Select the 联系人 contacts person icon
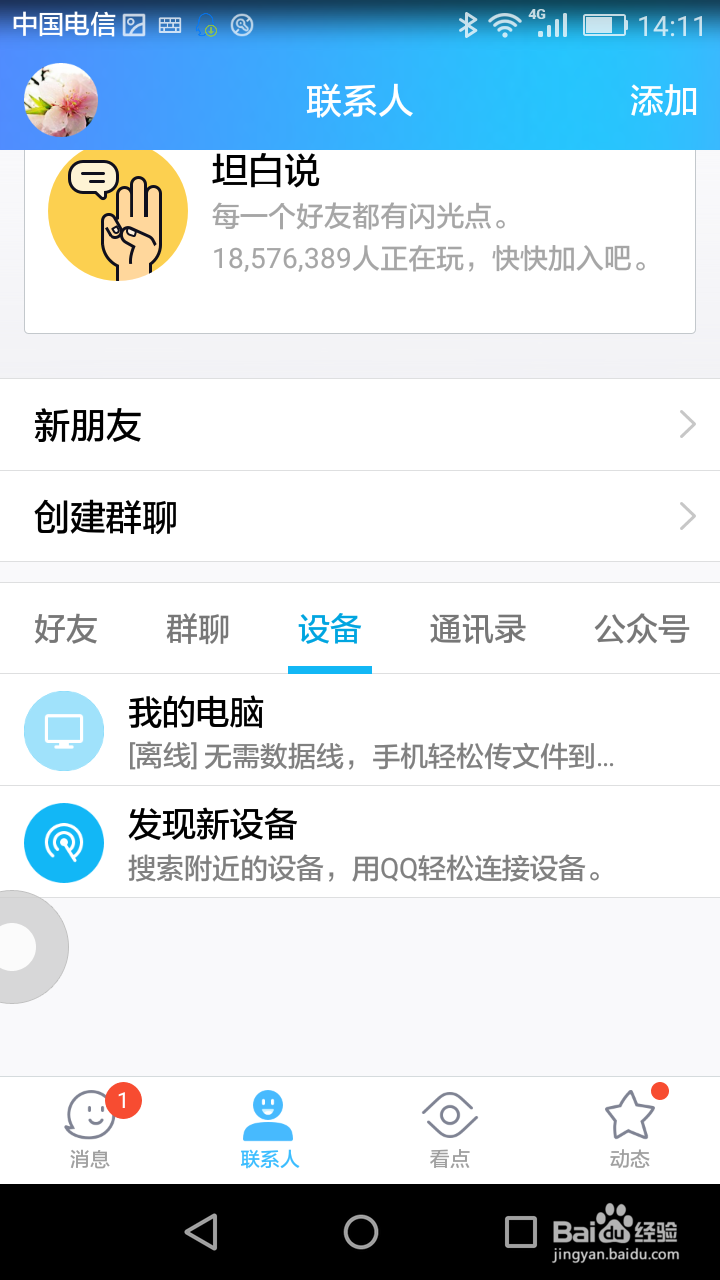 pyautogui.click(x=269, y=1112)
